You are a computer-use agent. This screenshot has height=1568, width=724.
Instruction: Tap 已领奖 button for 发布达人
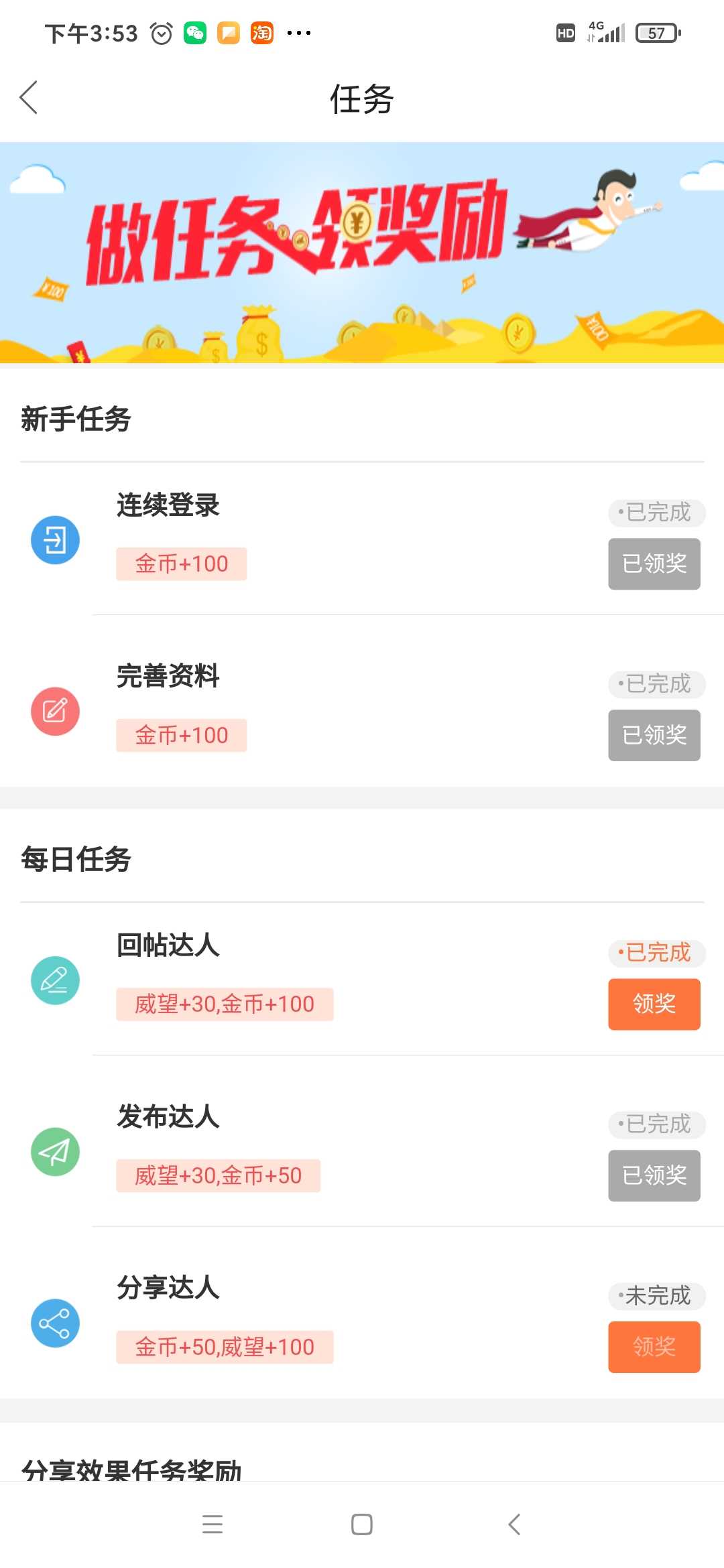click(x=654, y=1175)
